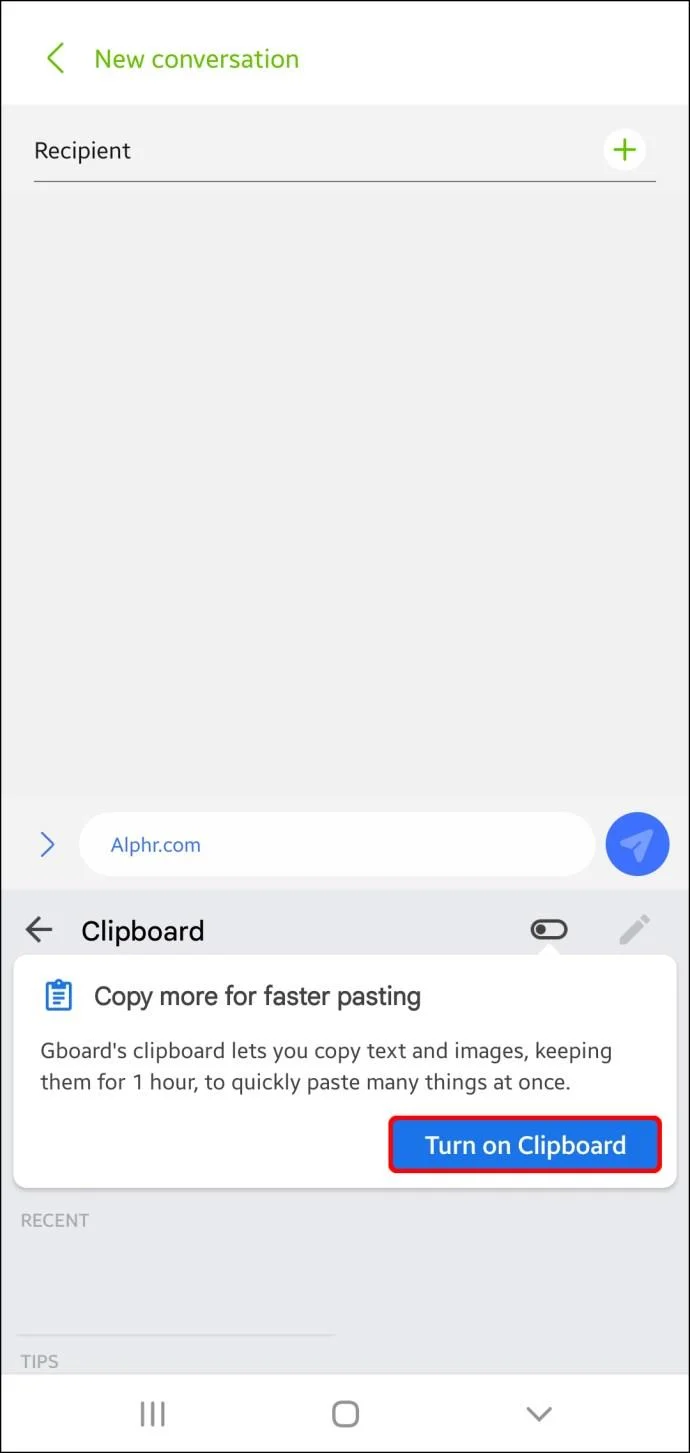The height and width of the screenshot is (1453, 690).
Task: Tap the message field containing Alphr.com
Action: point(336,845)
